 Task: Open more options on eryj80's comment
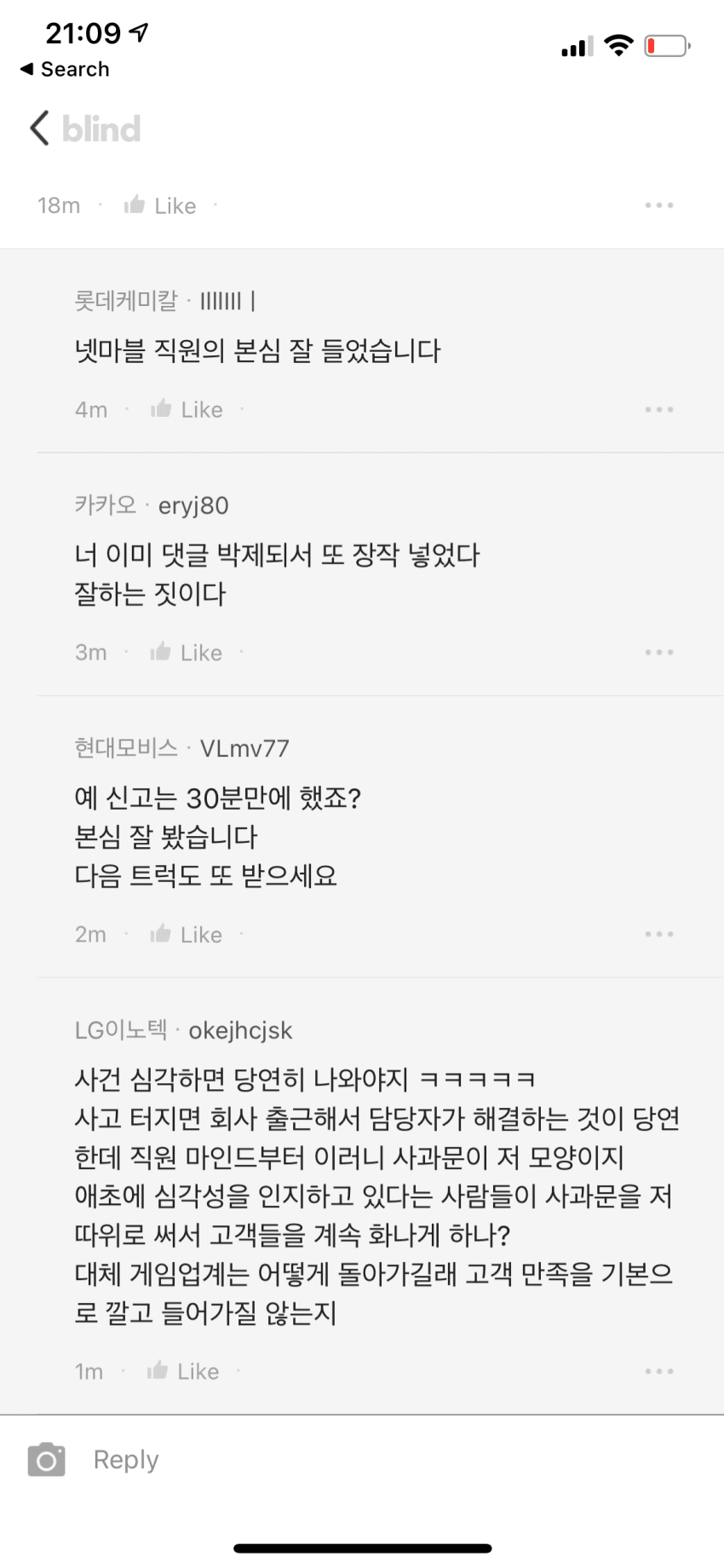point(658,653)
